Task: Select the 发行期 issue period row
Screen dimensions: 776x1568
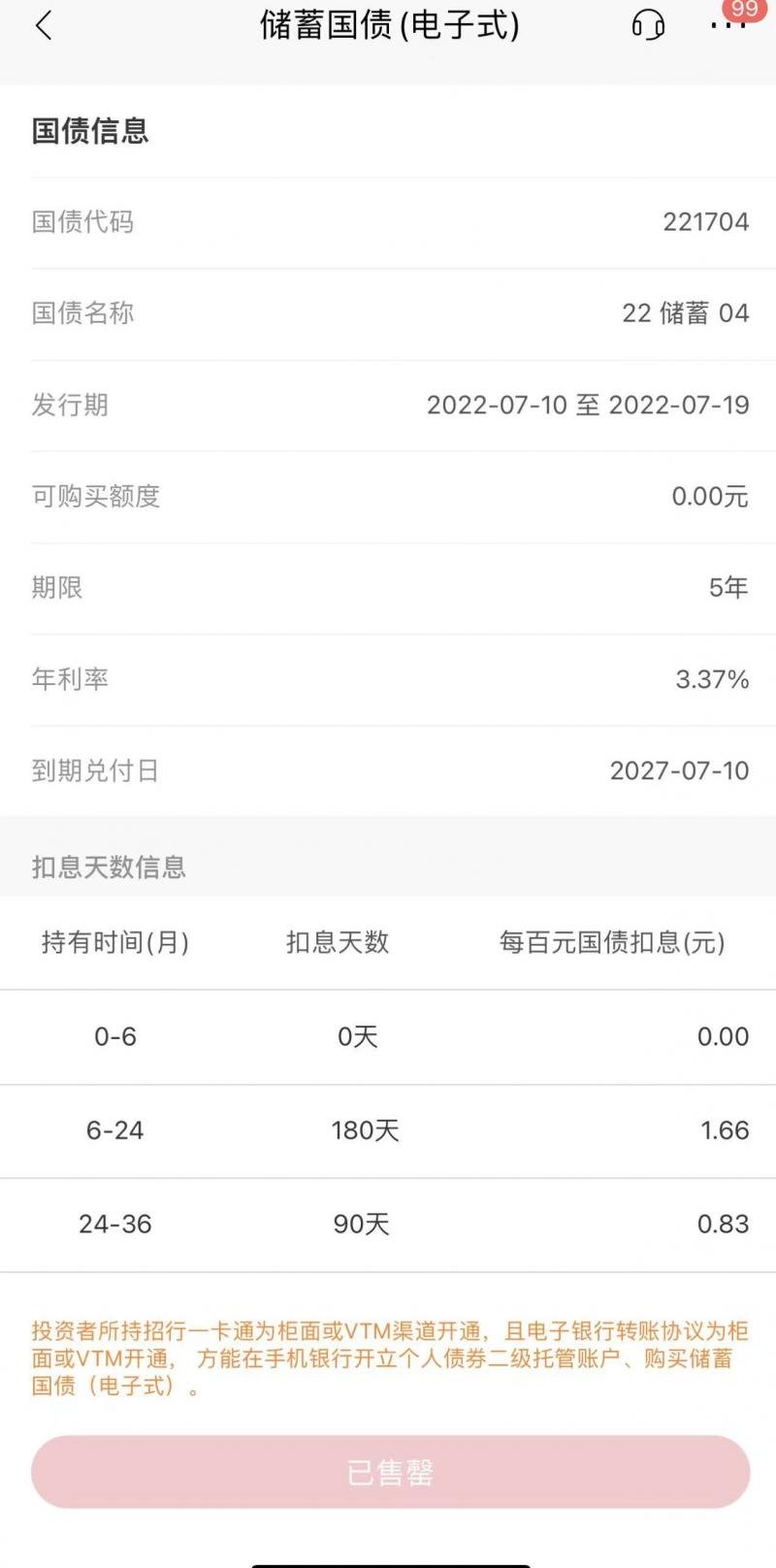Action: pos(388,405)
